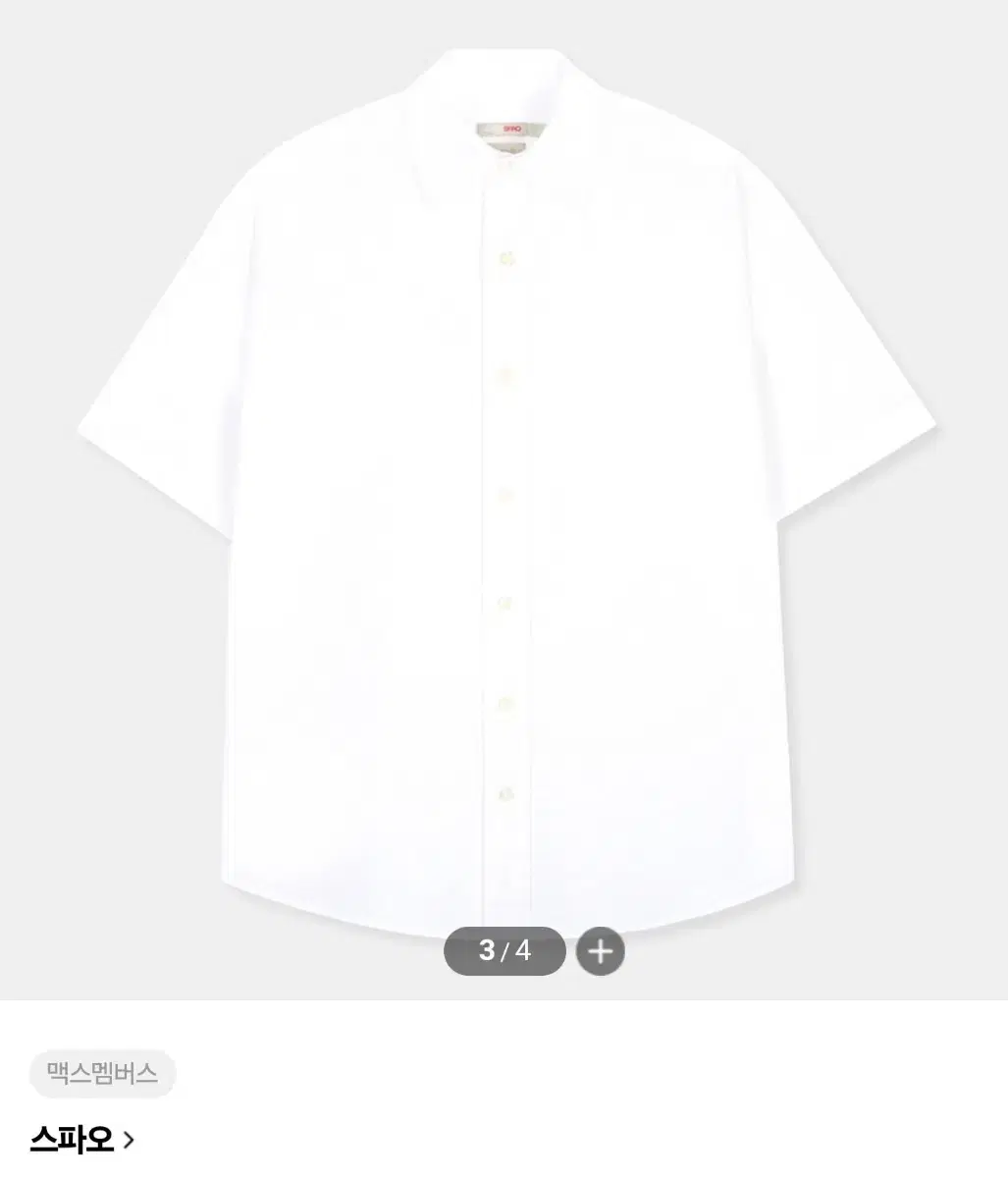Click the plus symbol overlaying the product image
This screenshot has height=1178, width=1008.
[x=602, y=950]
